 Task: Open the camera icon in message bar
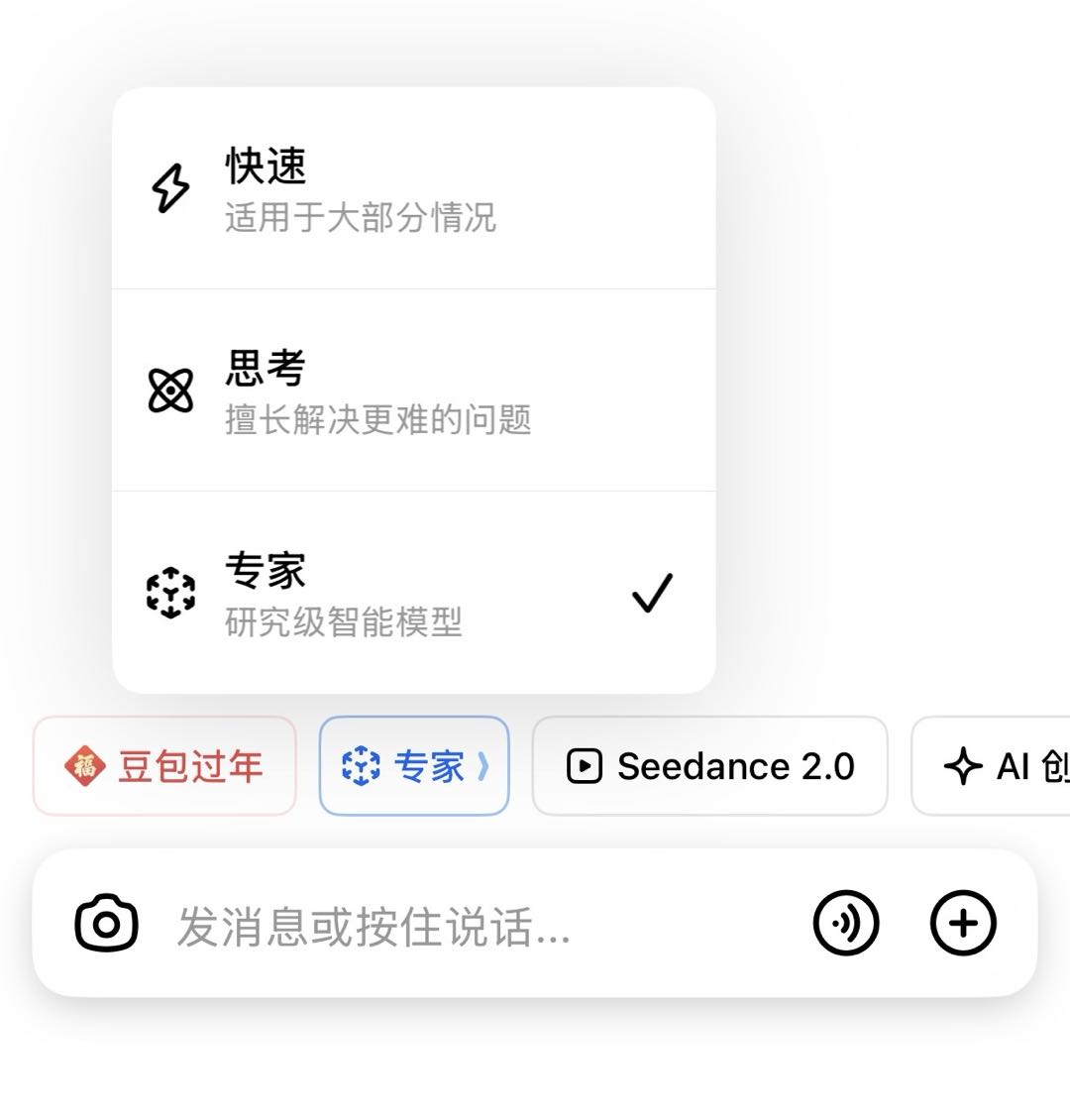coord(106,924)
